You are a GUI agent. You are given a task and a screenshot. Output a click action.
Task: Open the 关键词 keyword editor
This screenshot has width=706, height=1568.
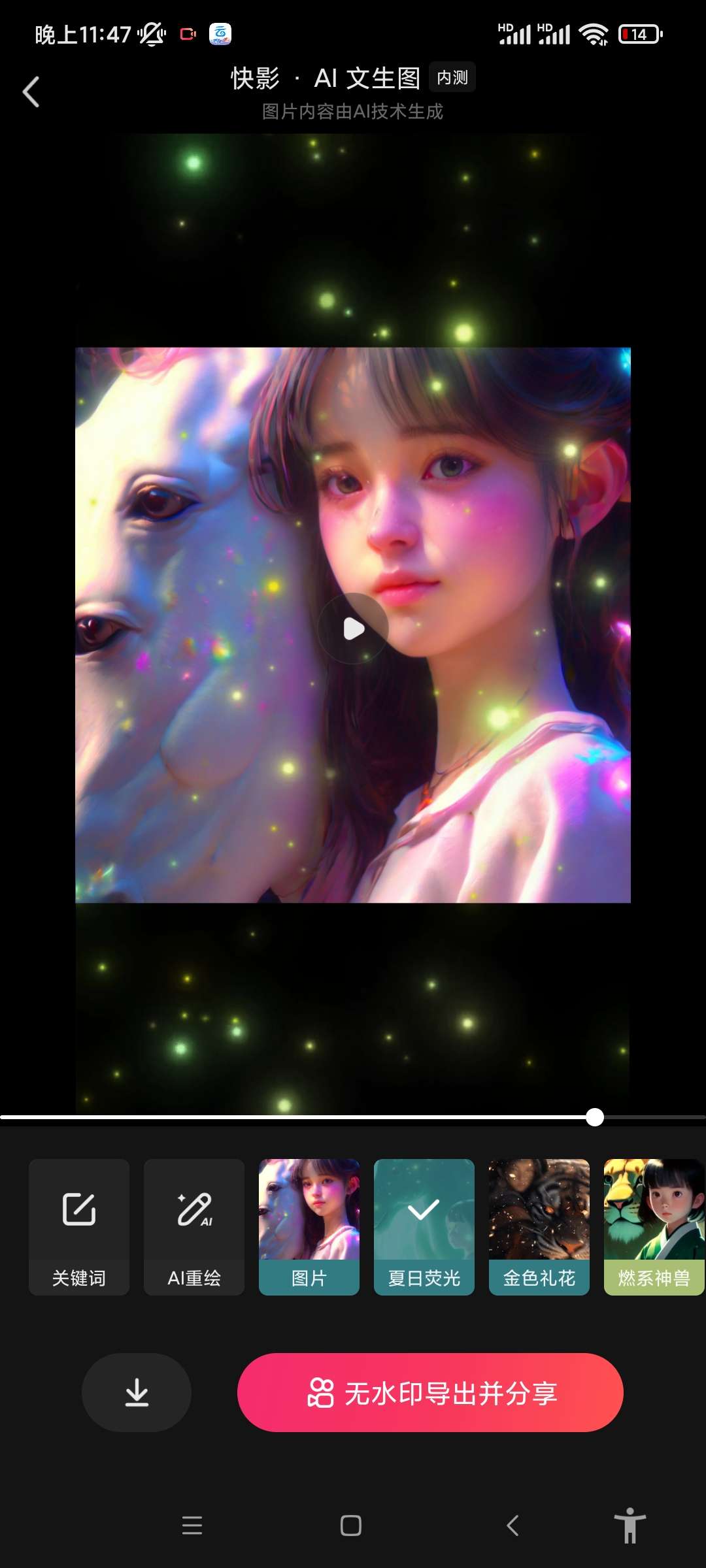click(79, 1227)
